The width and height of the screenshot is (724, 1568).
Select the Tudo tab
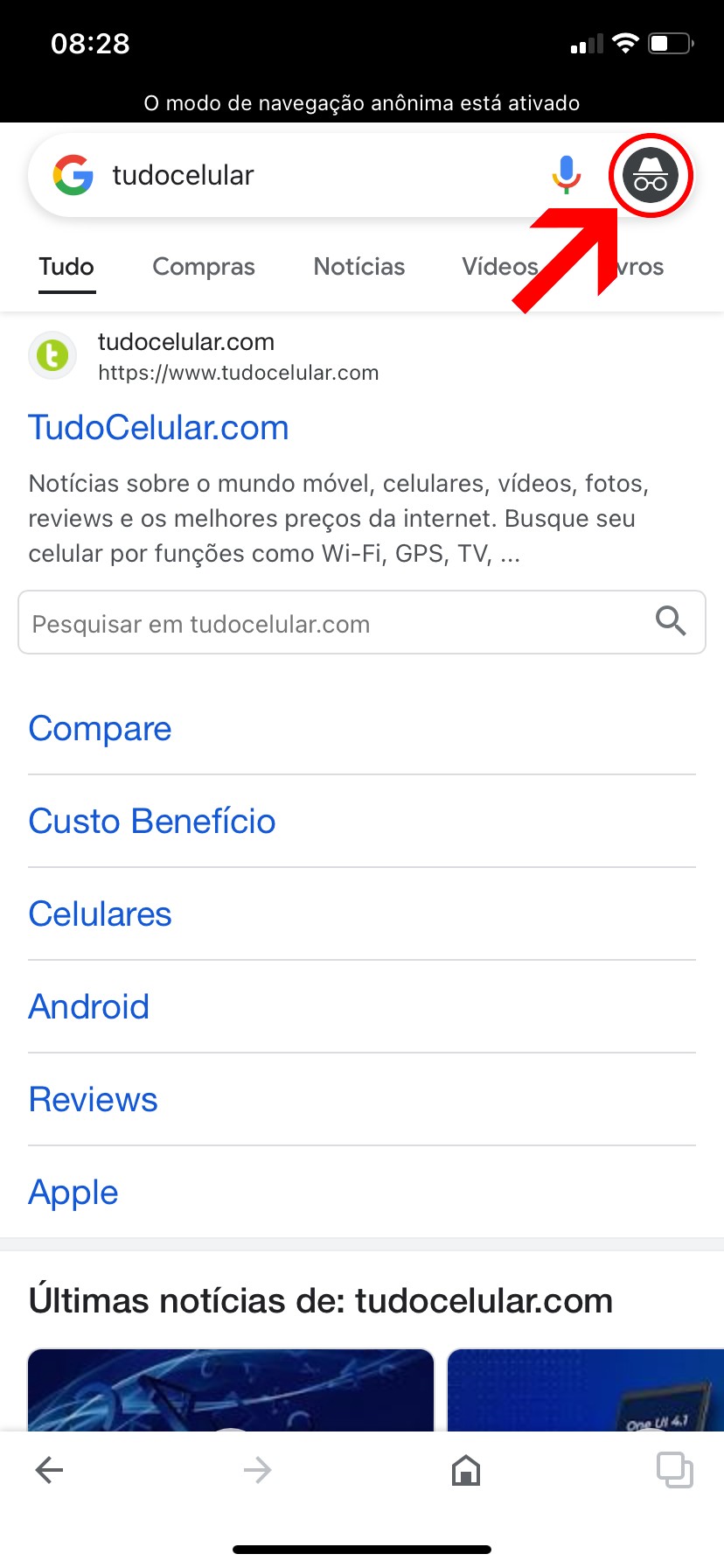pyautogui.click(x=66, y=267)
